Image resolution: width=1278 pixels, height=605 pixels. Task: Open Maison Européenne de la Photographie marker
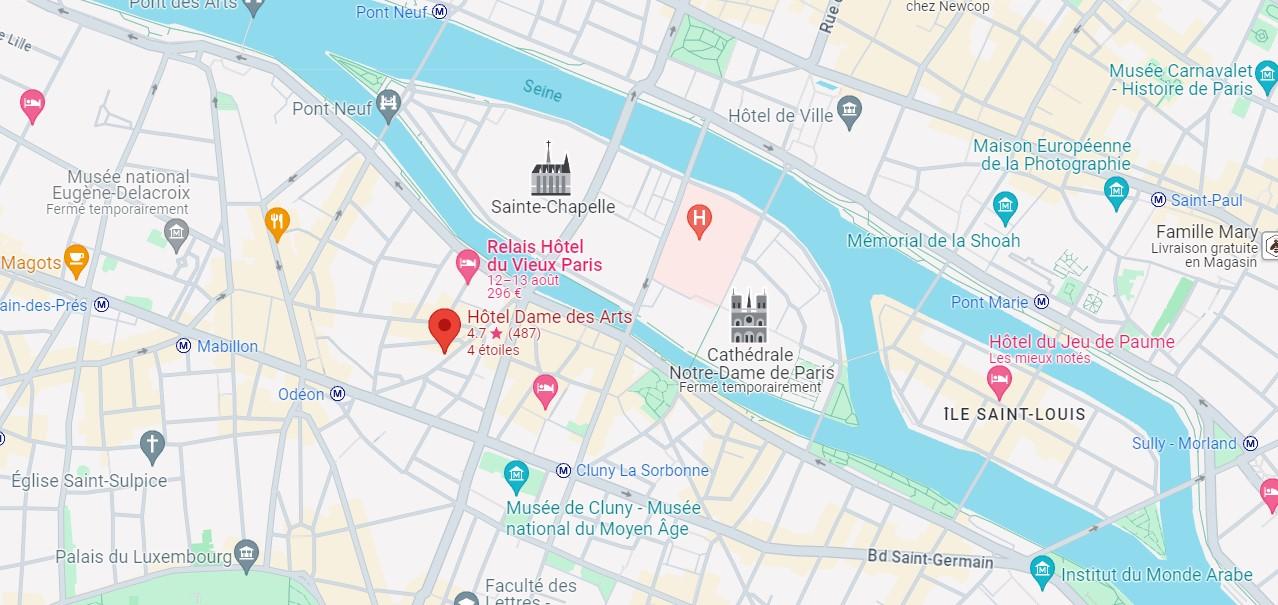coord(1116,190)
